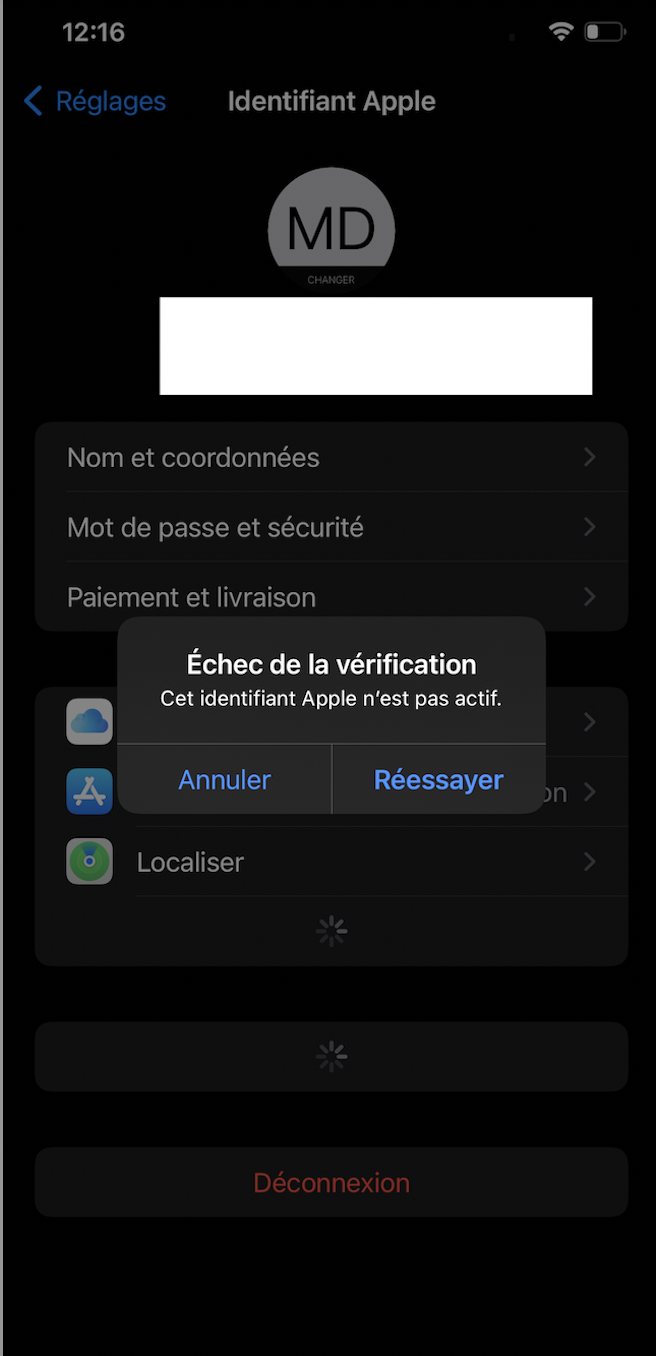Choose Réessayer to retry verification
656x1356 pixels.
[439, 779]
